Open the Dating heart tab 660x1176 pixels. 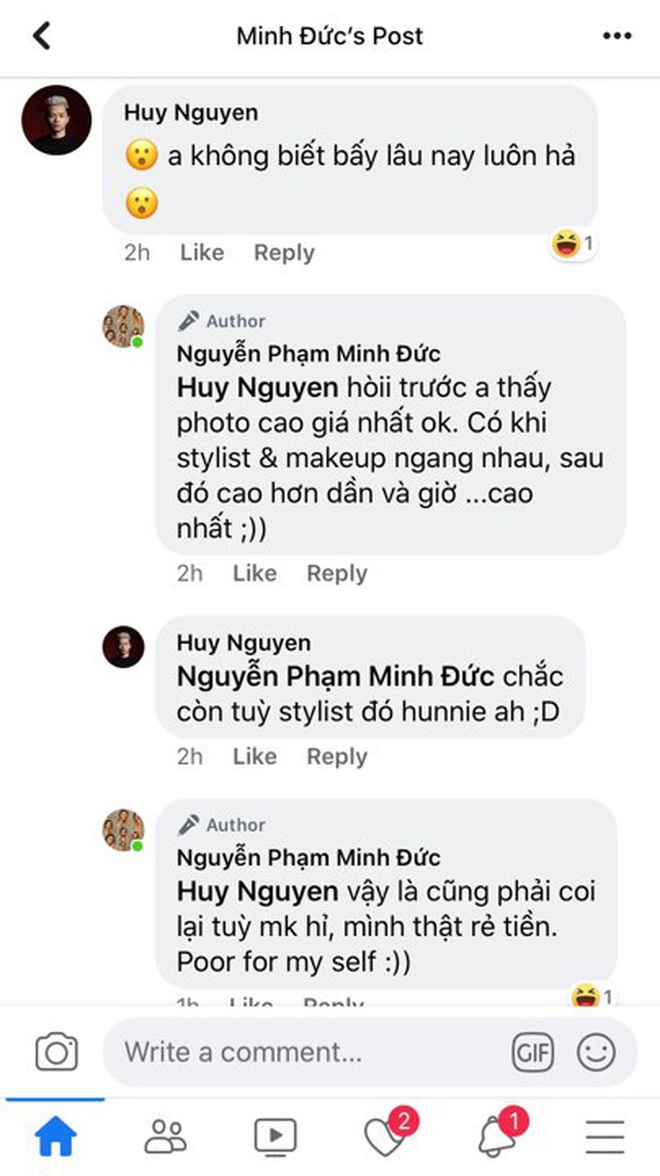[x=388, y=1134]
